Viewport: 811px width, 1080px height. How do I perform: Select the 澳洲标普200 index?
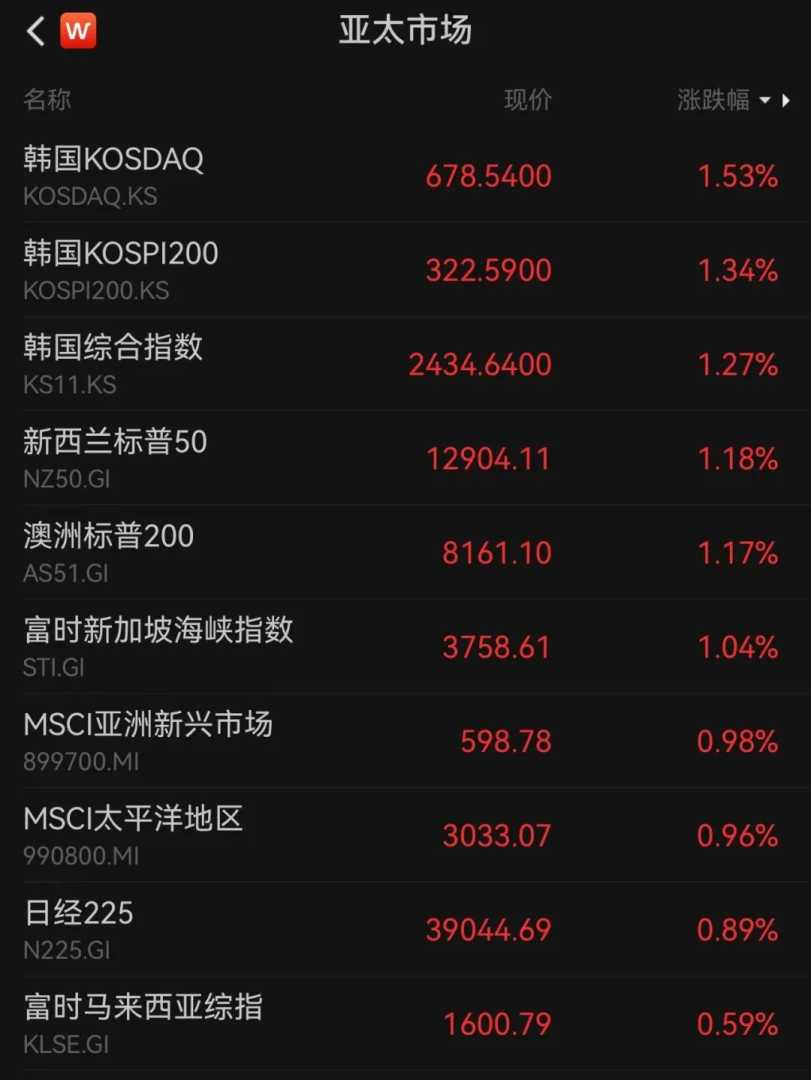(x=405, y=552)
